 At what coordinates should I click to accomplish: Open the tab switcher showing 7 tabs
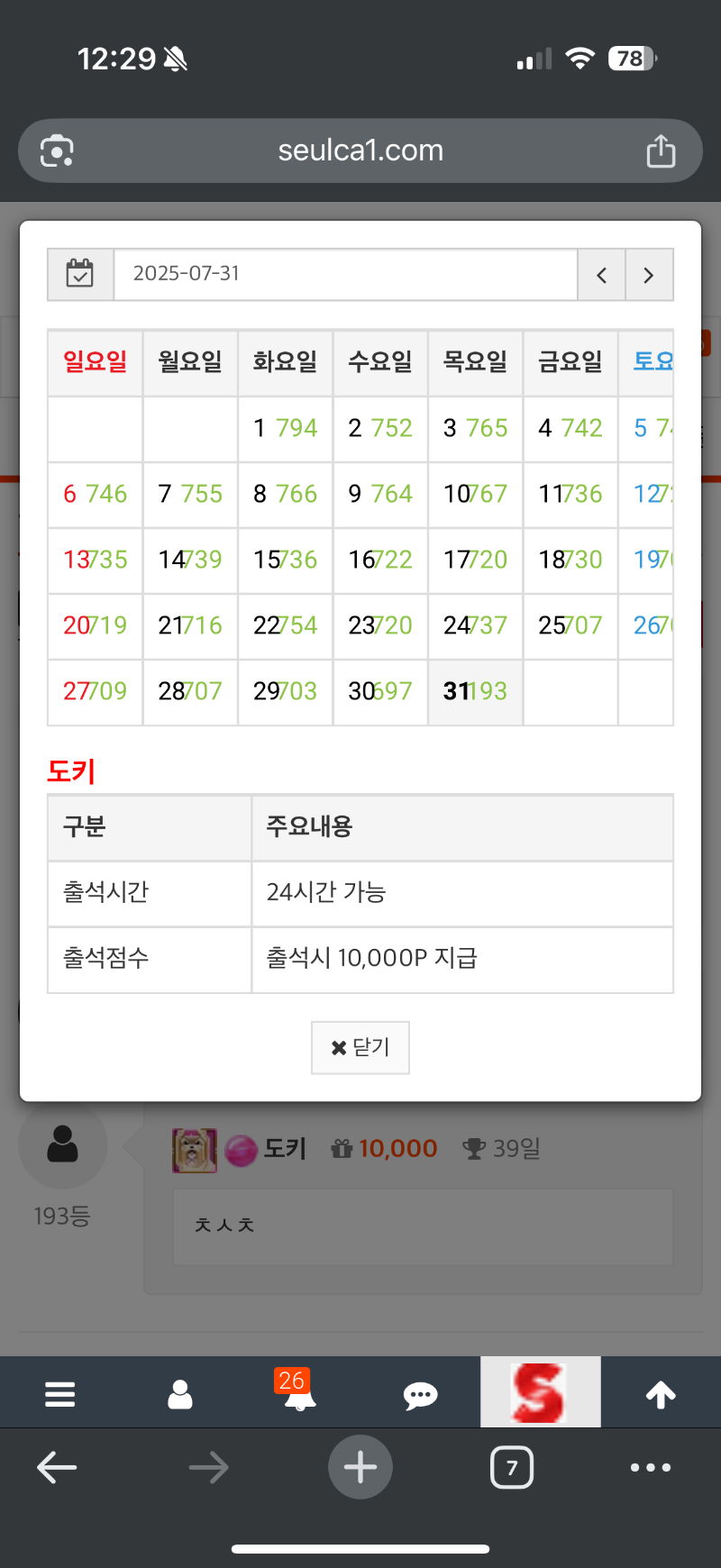click(512, 1467)
